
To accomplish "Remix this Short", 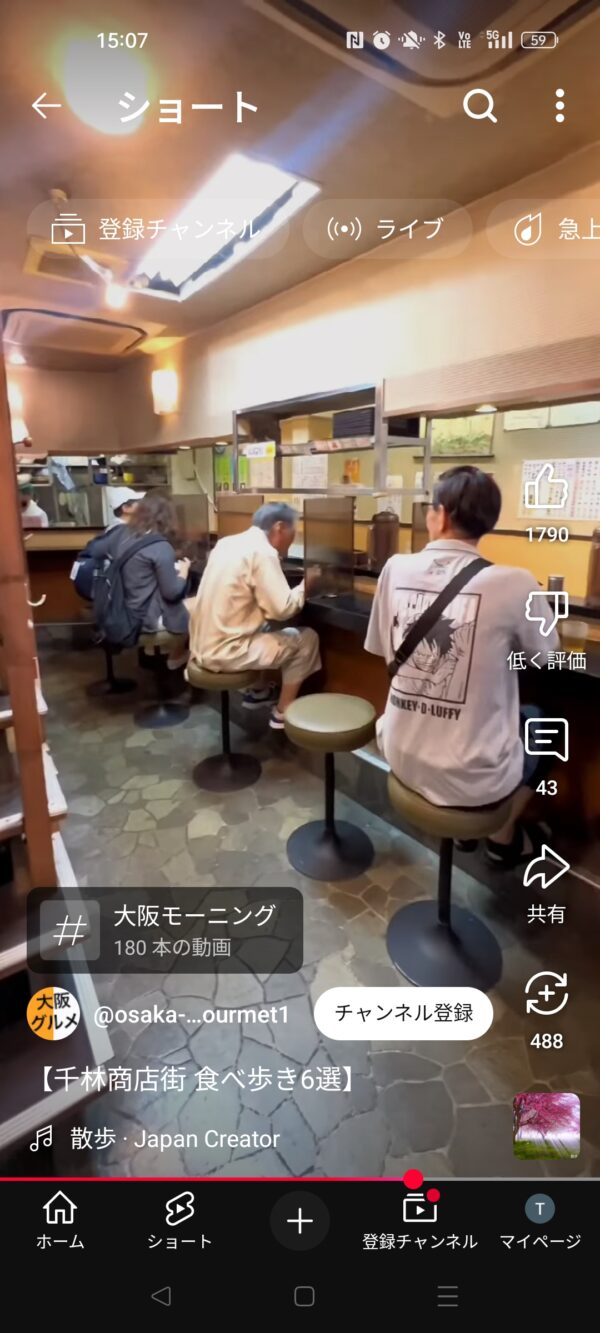I will pyautogui.click(x=546, y=995).
